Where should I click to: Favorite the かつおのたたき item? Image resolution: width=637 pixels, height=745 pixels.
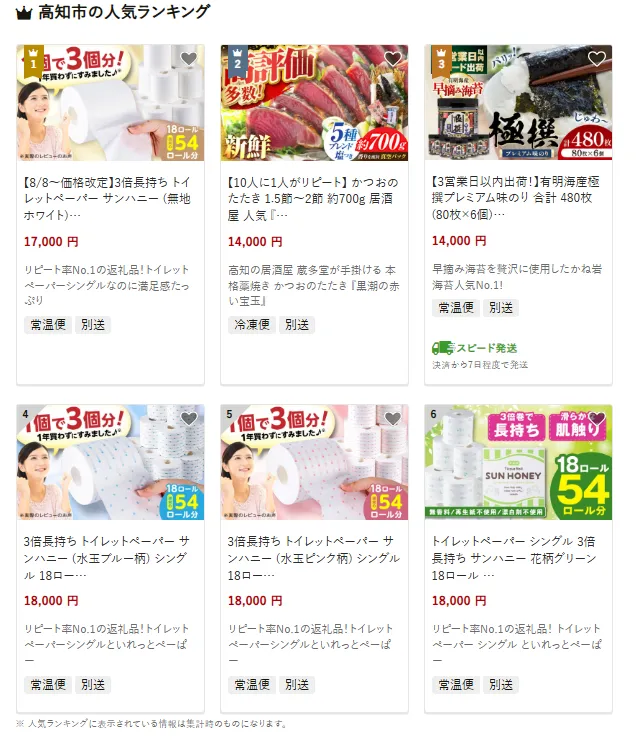pos(393,59)
